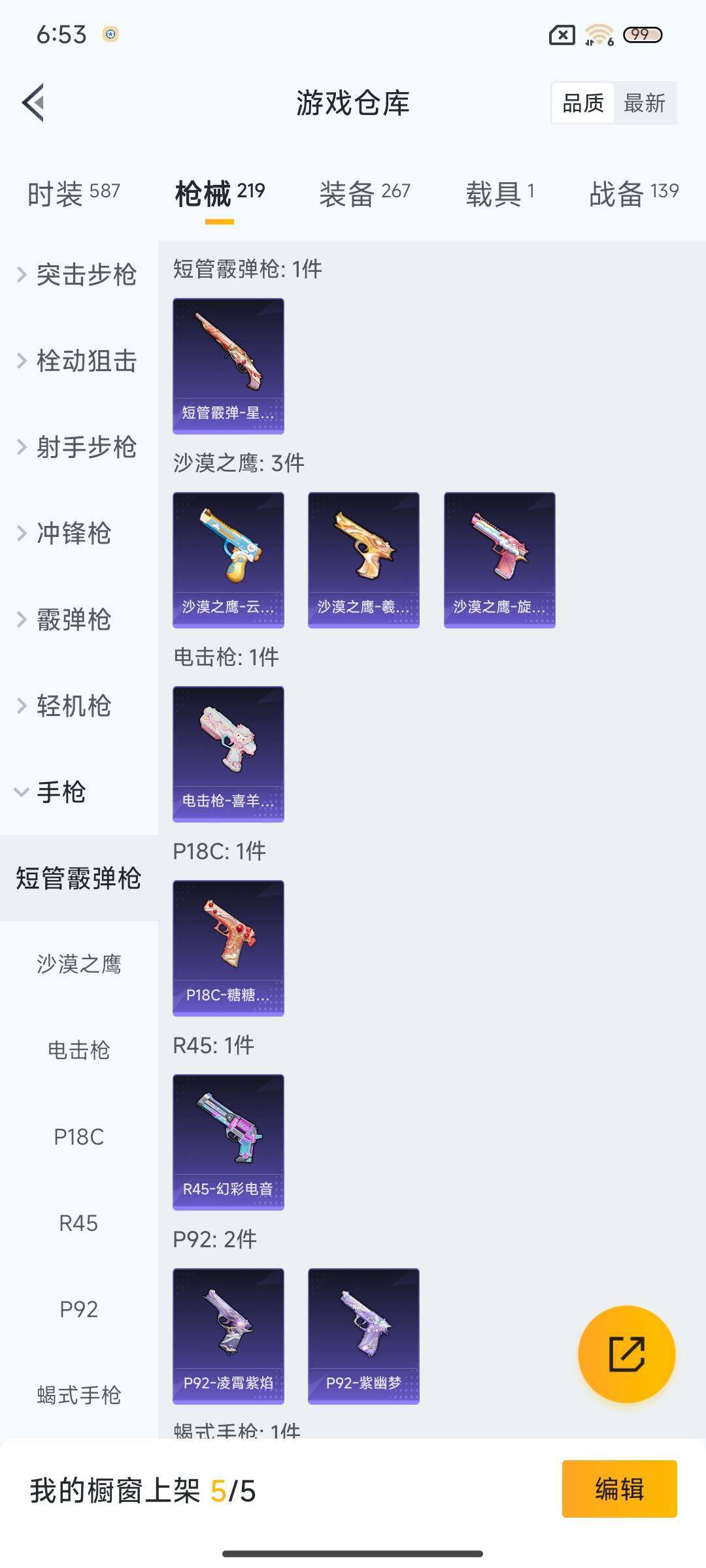Open the 短管霰弹-星 weapon tile
Viewport: 706px width, 1568px height.
[228, 366]
